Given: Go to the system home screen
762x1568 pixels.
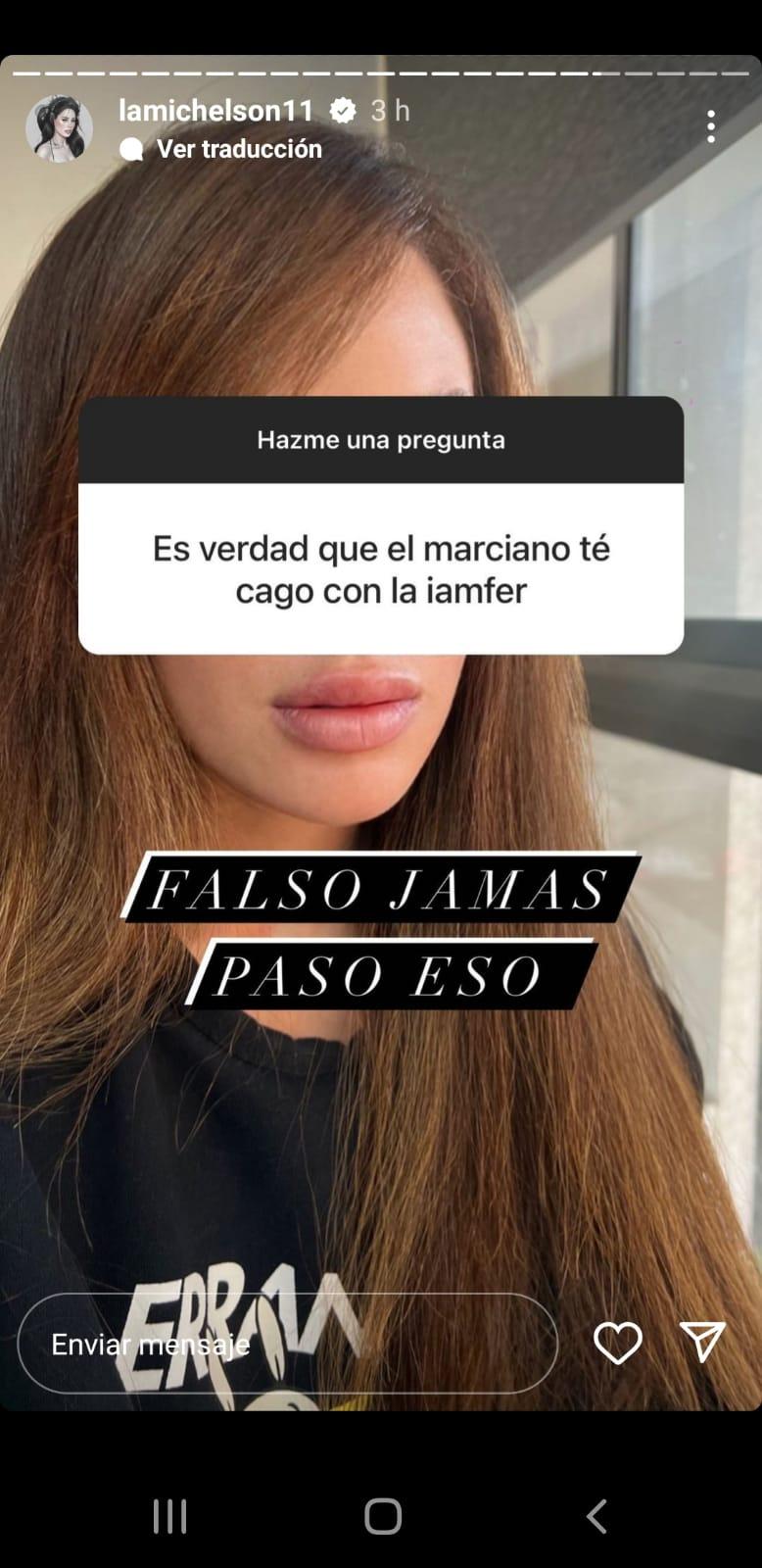Looking at the screenshot, I should (x=382, y=1516).
